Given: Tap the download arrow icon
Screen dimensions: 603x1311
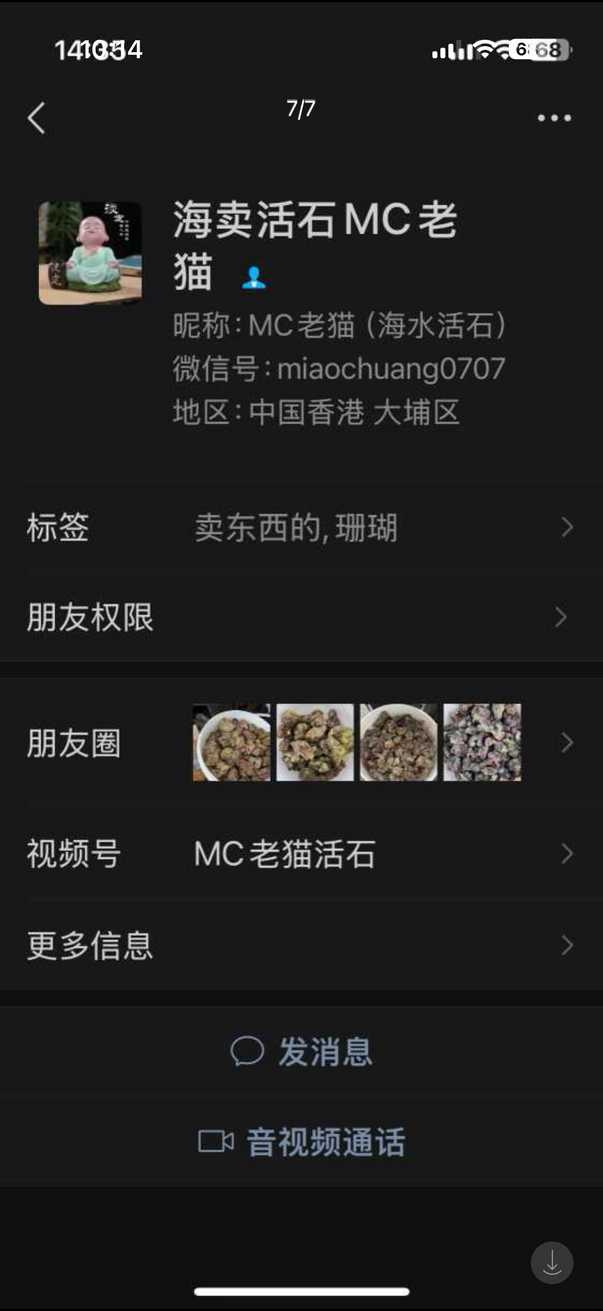Looking at the screenshot, I should tap(552, 1263).
